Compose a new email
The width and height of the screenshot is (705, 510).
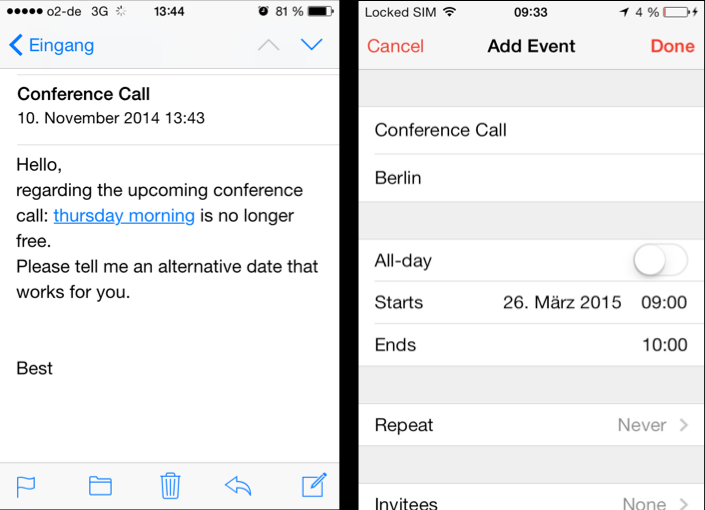click(314, 486)
